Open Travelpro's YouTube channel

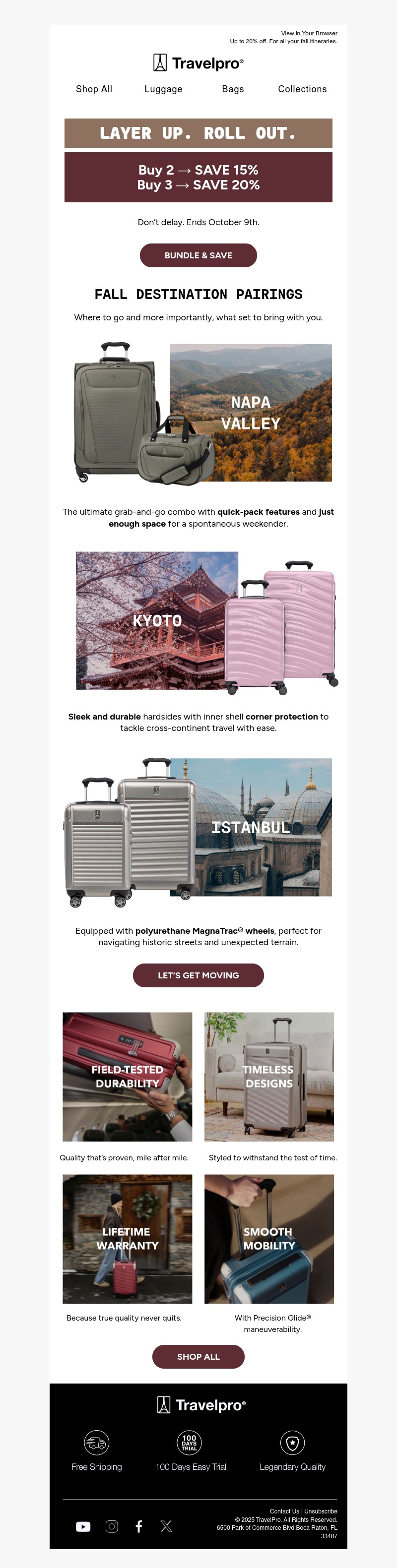pyautogui.click(x=83, y=1527)
